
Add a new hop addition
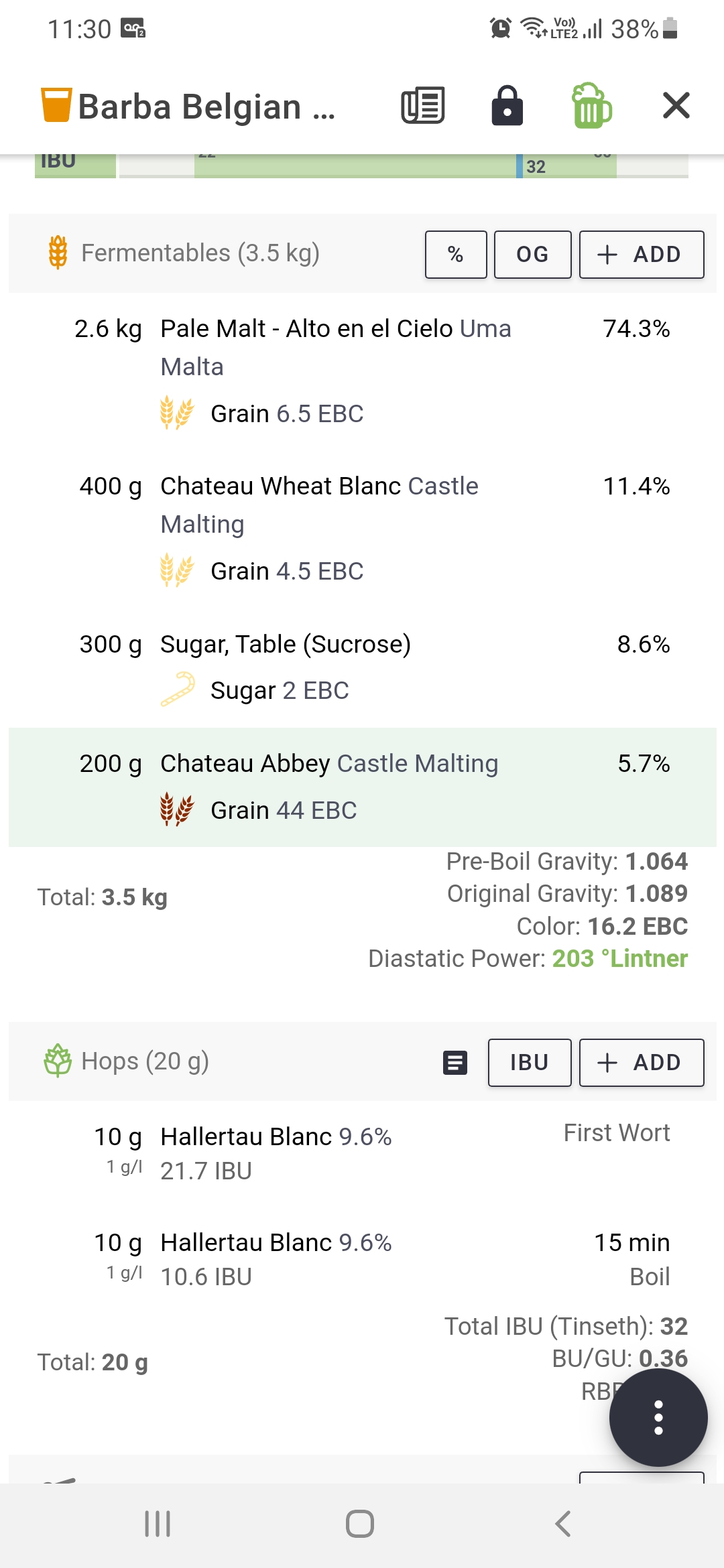point(642,1063)
